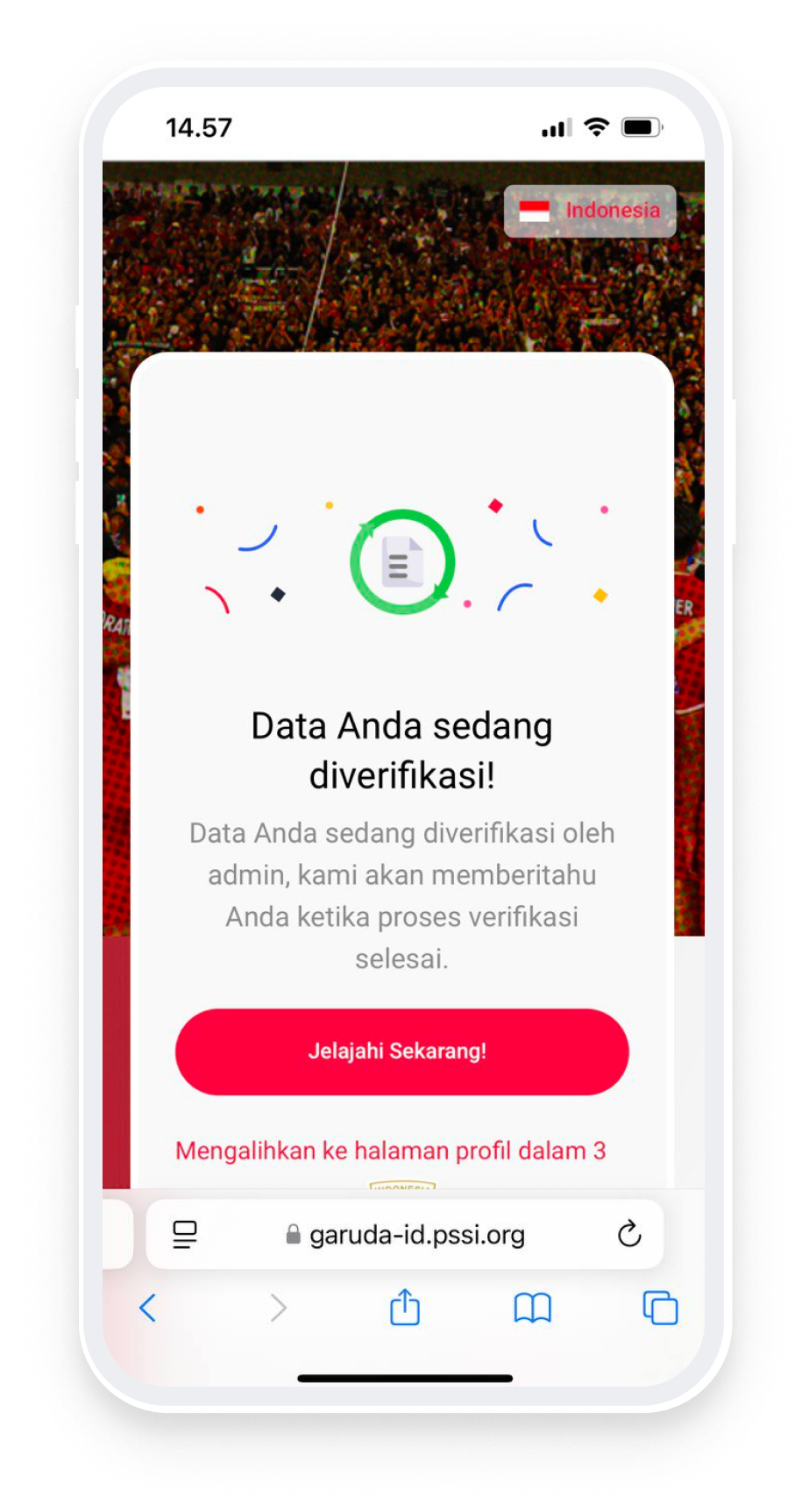809x1512 pixels.
Task: Open Safari bookmarks
Action: (x=532, y=1308)
